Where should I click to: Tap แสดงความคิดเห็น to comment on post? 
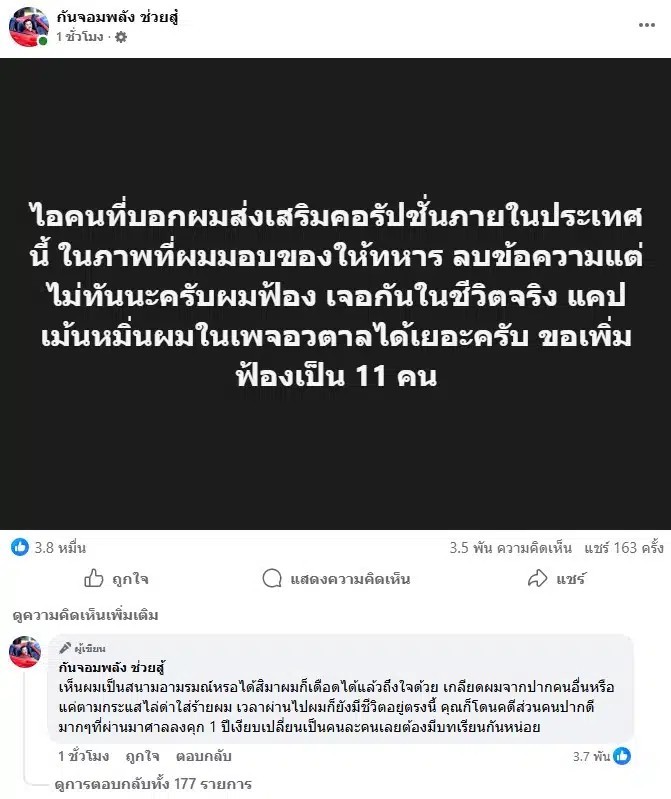(335, 578)
